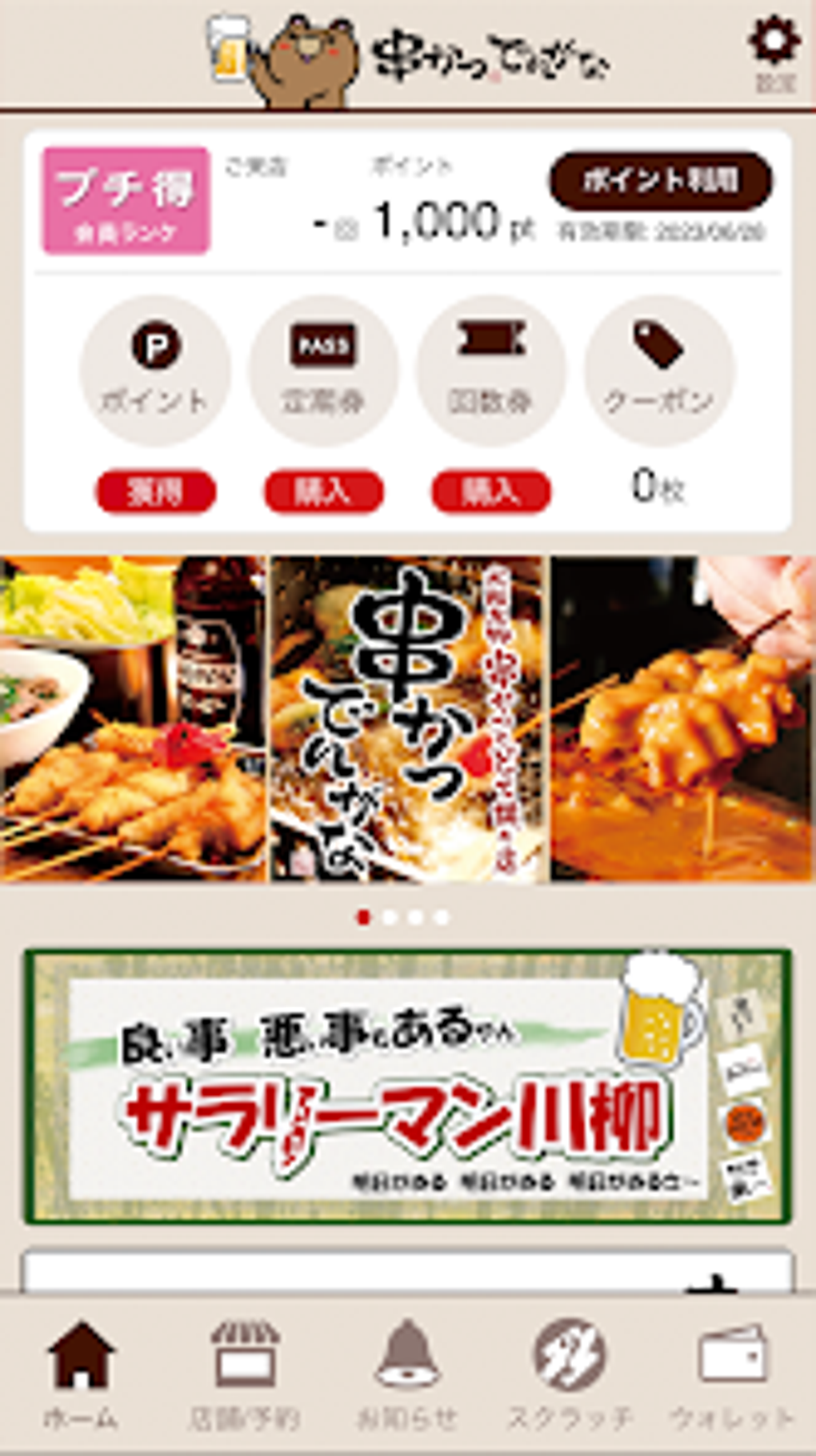This screenshot has width=816, height=1456.
Task: Tap the 購入 button under 回数券
Action: point(491,491)
